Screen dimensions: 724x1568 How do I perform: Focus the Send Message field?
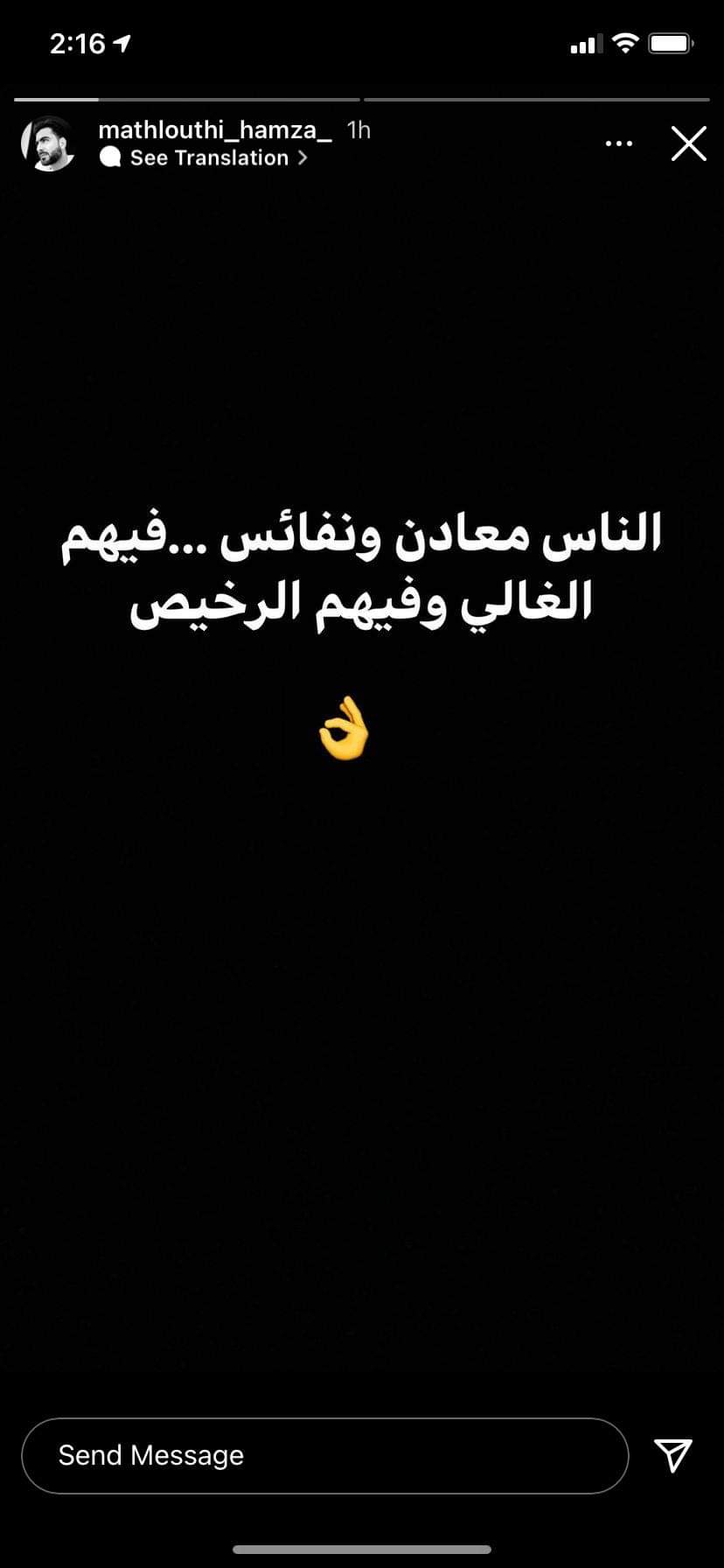tap(324, 1455)
